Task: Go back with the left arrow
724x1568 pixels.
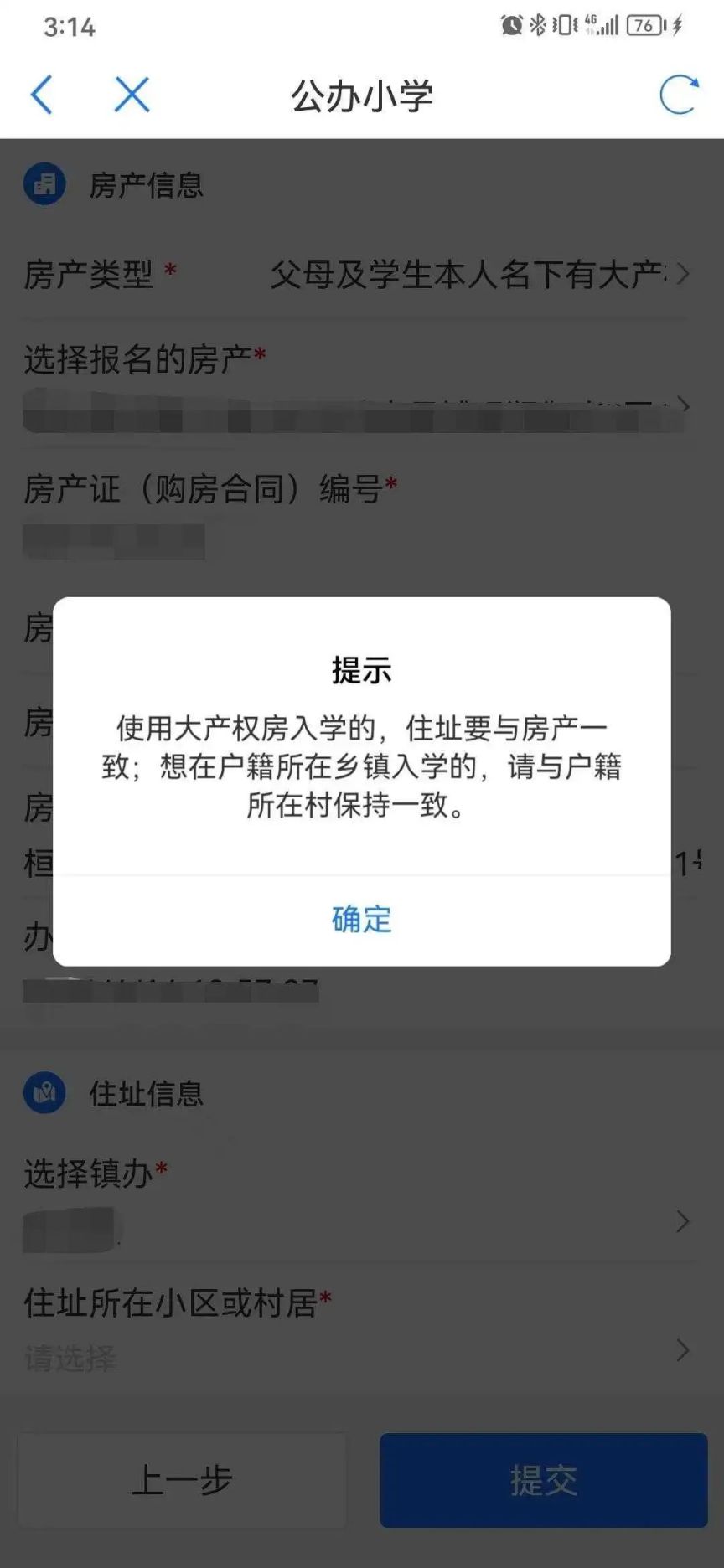Action: pyautogui.click(x=42, y=94)
